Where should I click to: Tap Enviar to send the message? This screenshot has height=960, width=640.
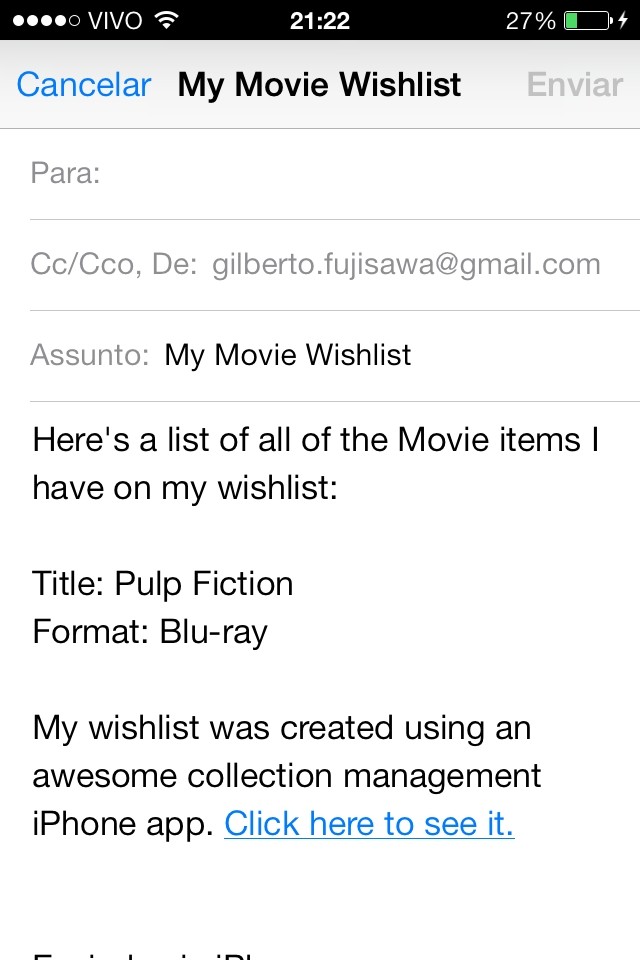coord(575,85)
